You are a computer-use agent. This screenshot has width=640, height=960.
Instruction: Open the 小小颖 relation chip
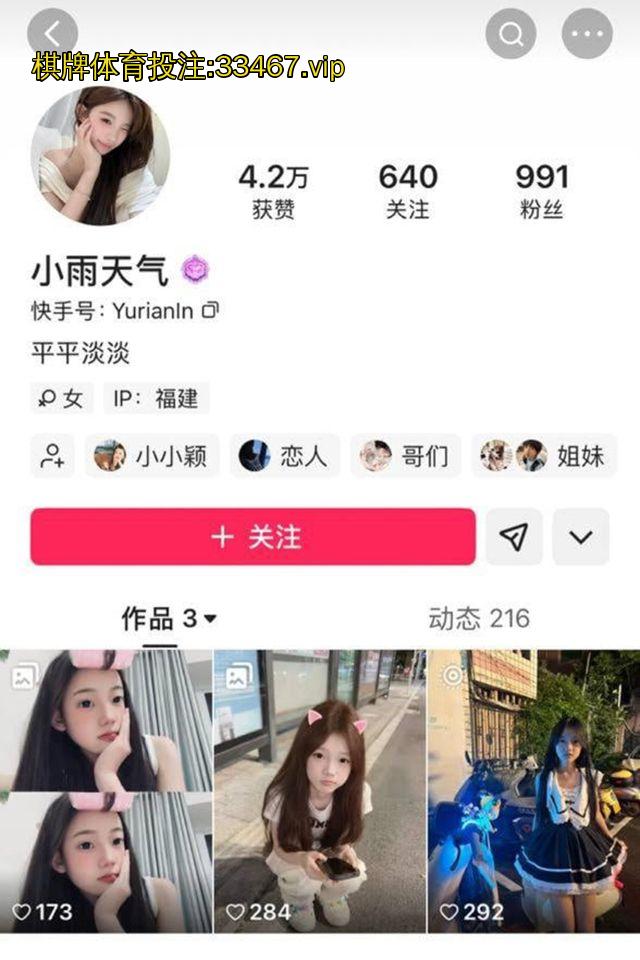click(152, 456)
